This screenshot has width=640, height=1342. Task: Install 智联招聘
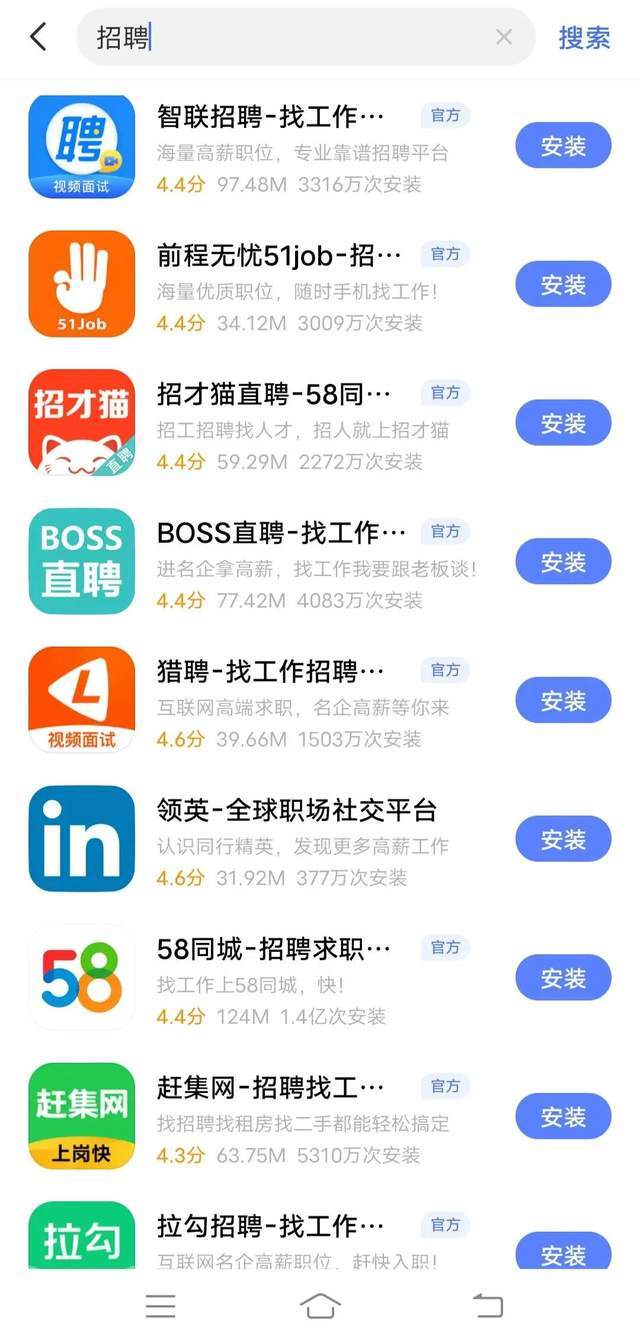(x=563, y=146)
